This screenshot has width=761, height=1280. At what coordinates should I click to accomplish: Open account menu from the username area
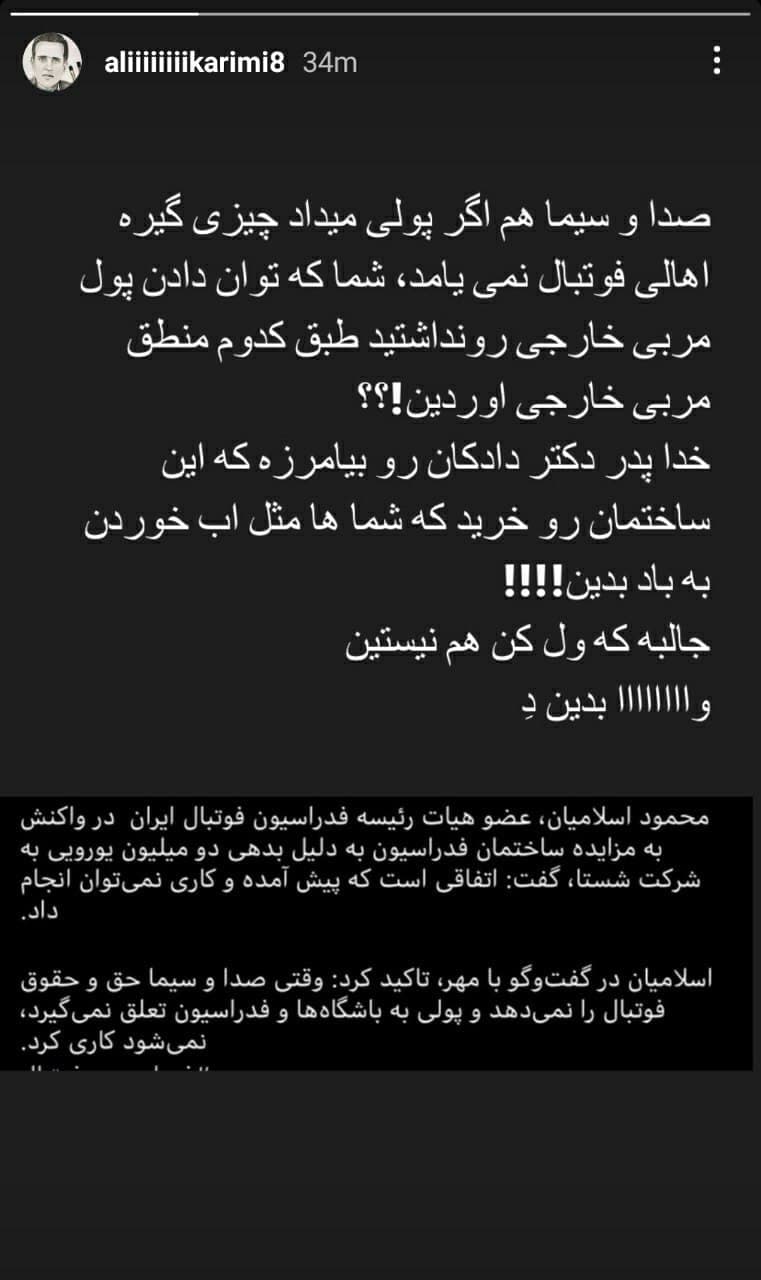pos(195,60)
